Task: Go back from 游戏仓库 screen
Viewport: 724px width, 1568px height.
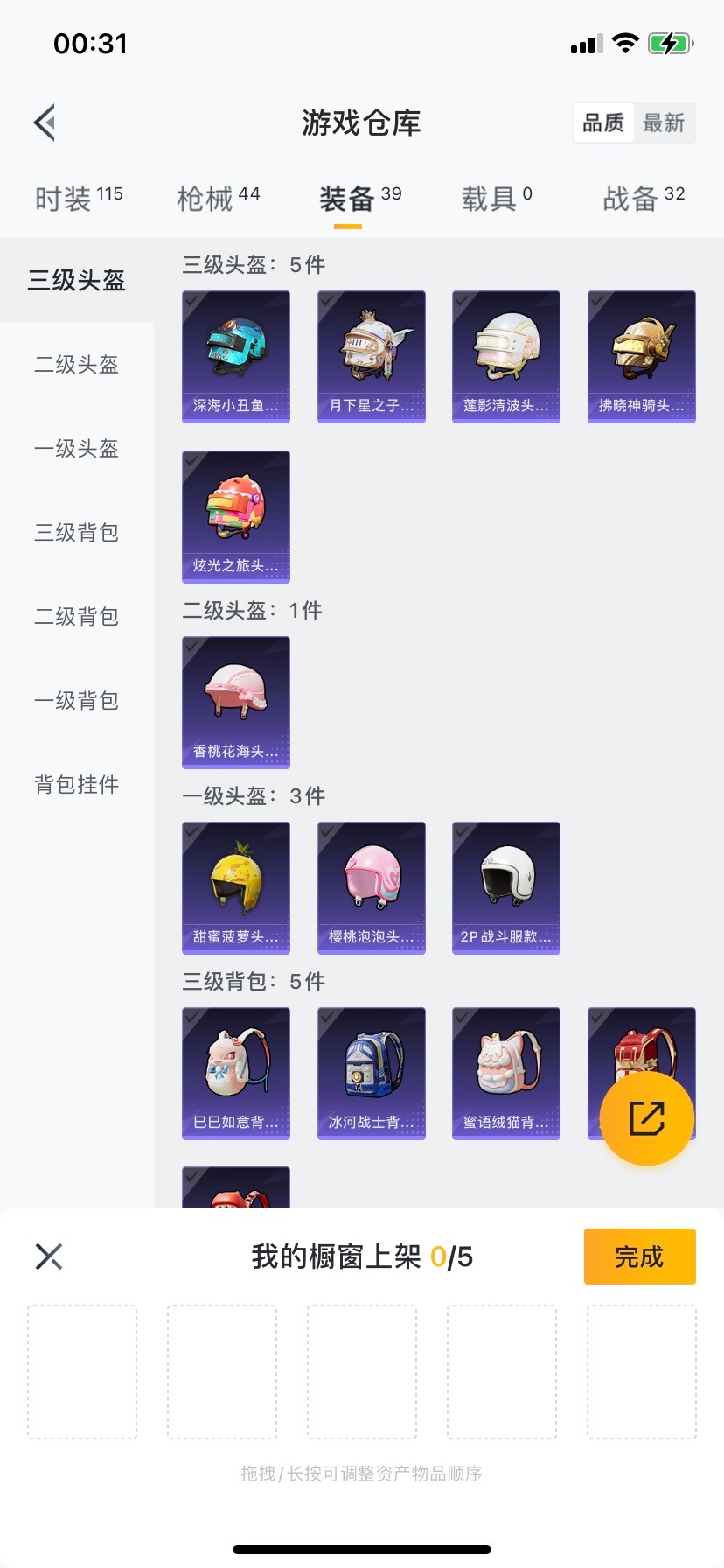Action: click(x=45, y=122)
